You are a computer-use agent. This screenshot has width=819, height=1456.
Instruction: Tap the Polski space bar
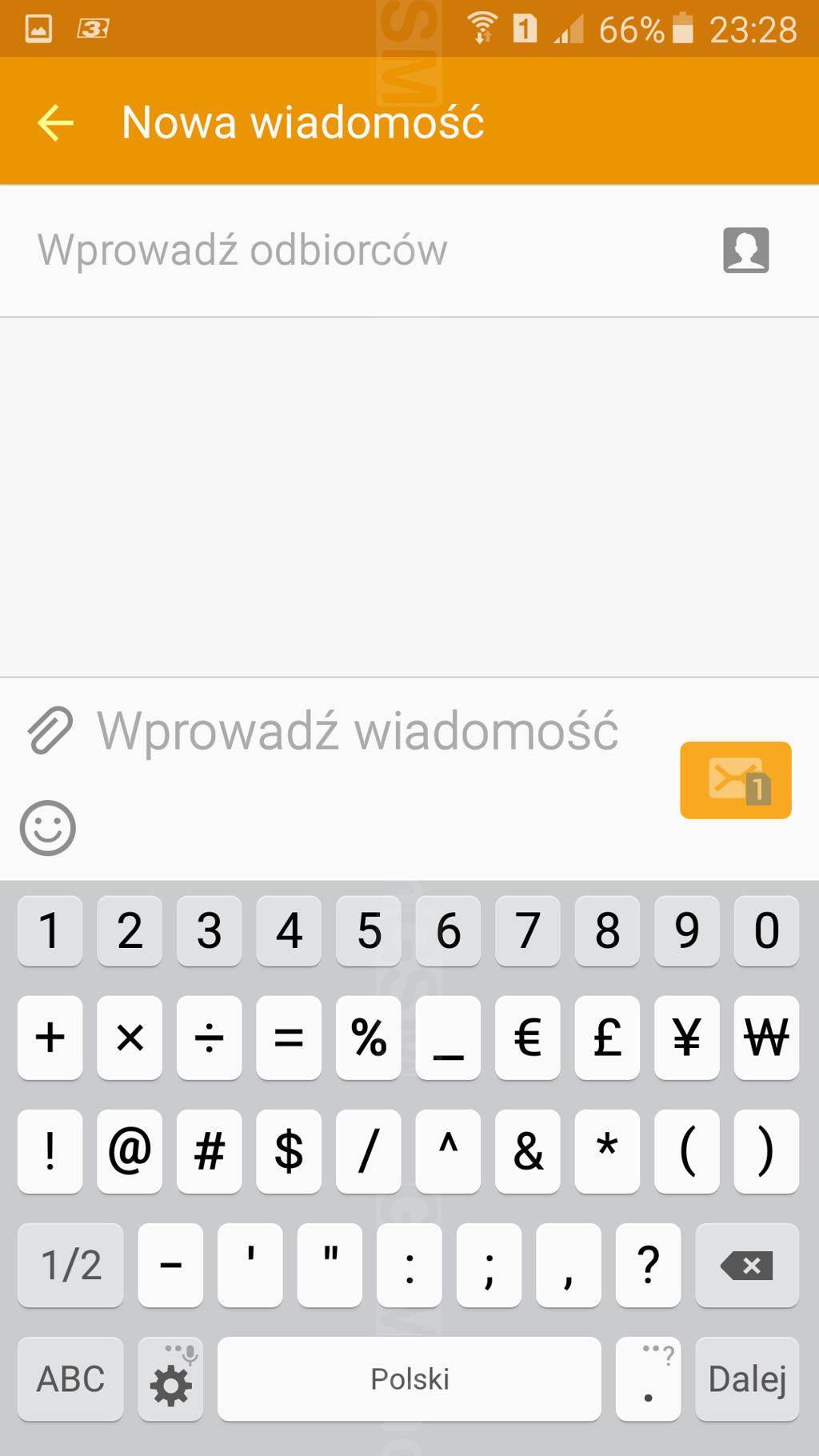coord(409,1379)
